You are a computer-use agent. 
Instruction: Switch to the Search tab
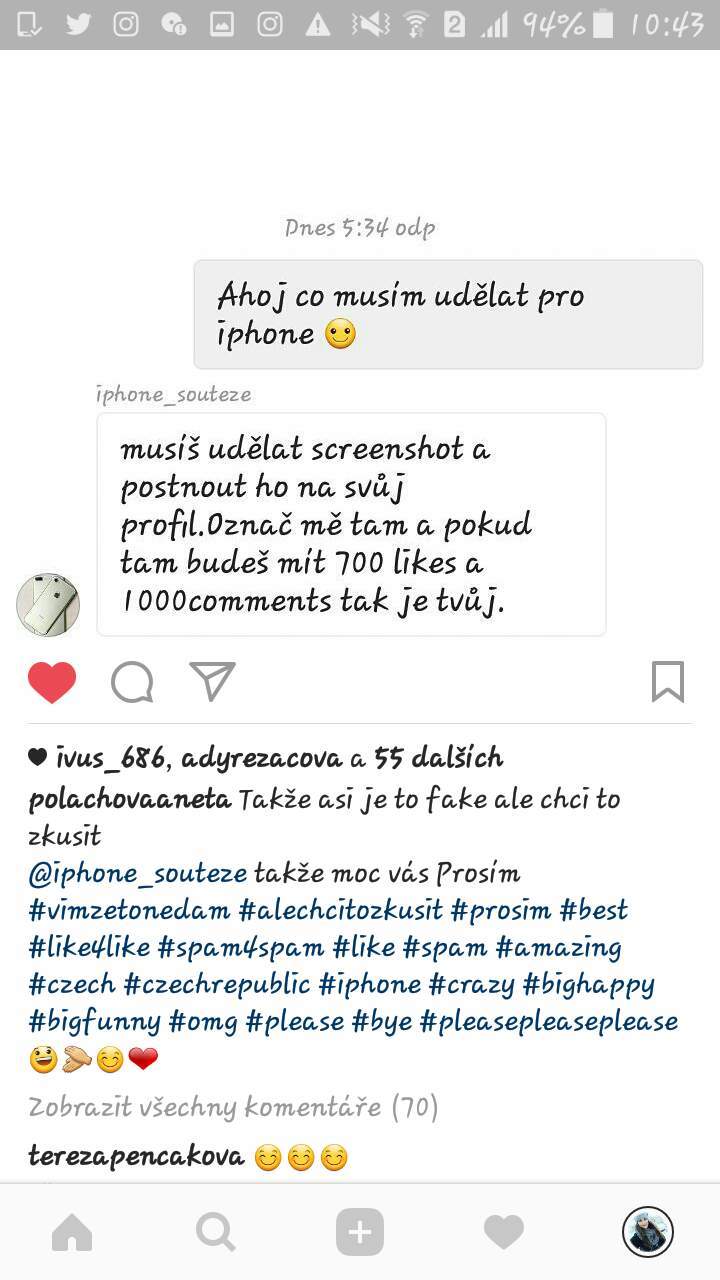pyautogui.click(x=216, y=1232)
